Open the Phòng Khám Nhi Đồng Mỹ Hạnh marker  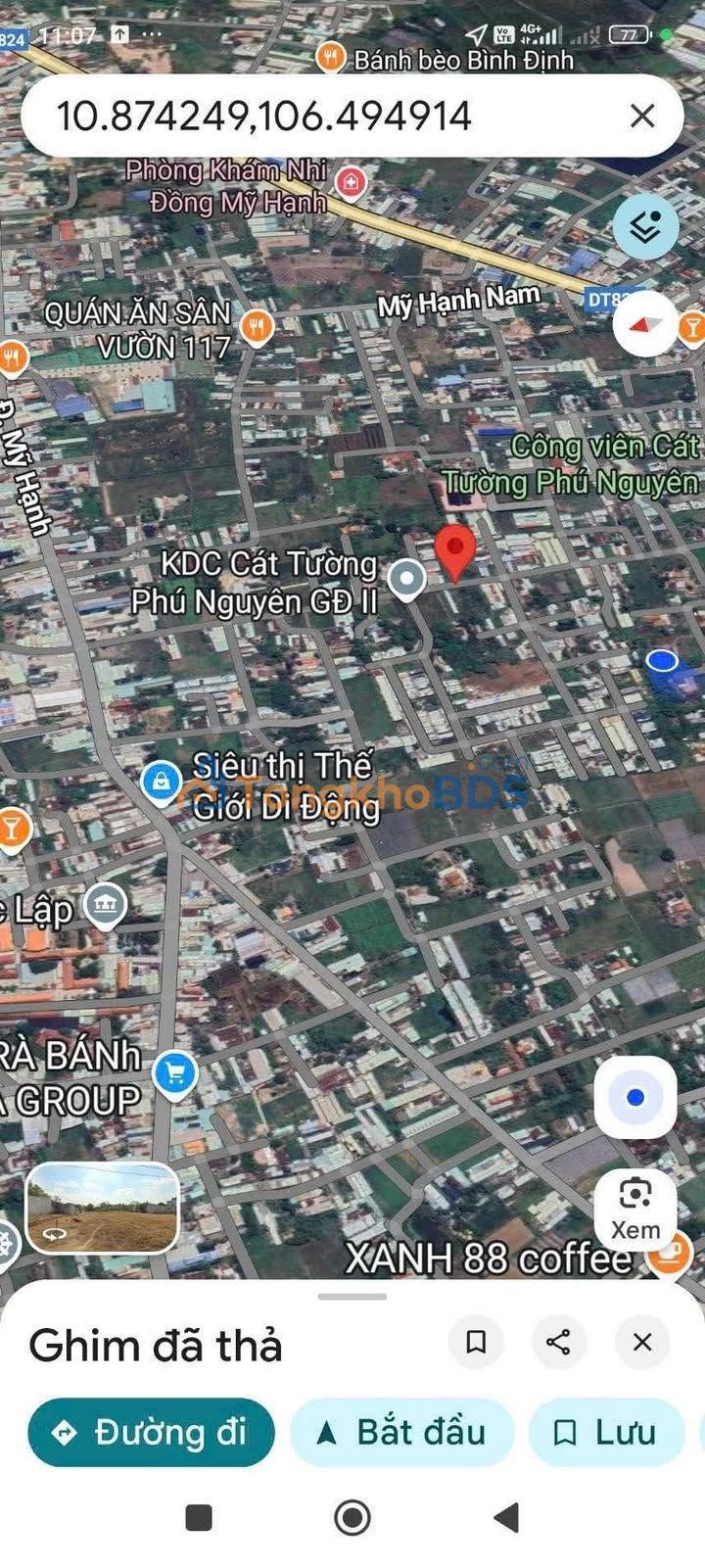click(x=350, y=181)
